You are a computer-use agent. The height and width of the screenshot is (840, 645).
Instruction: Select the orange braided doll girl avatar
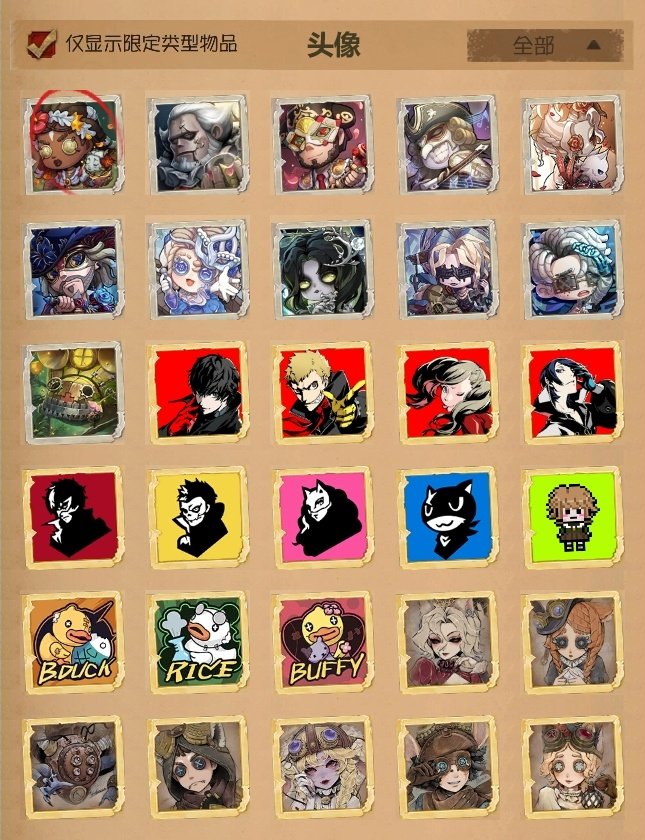[572, 640]
